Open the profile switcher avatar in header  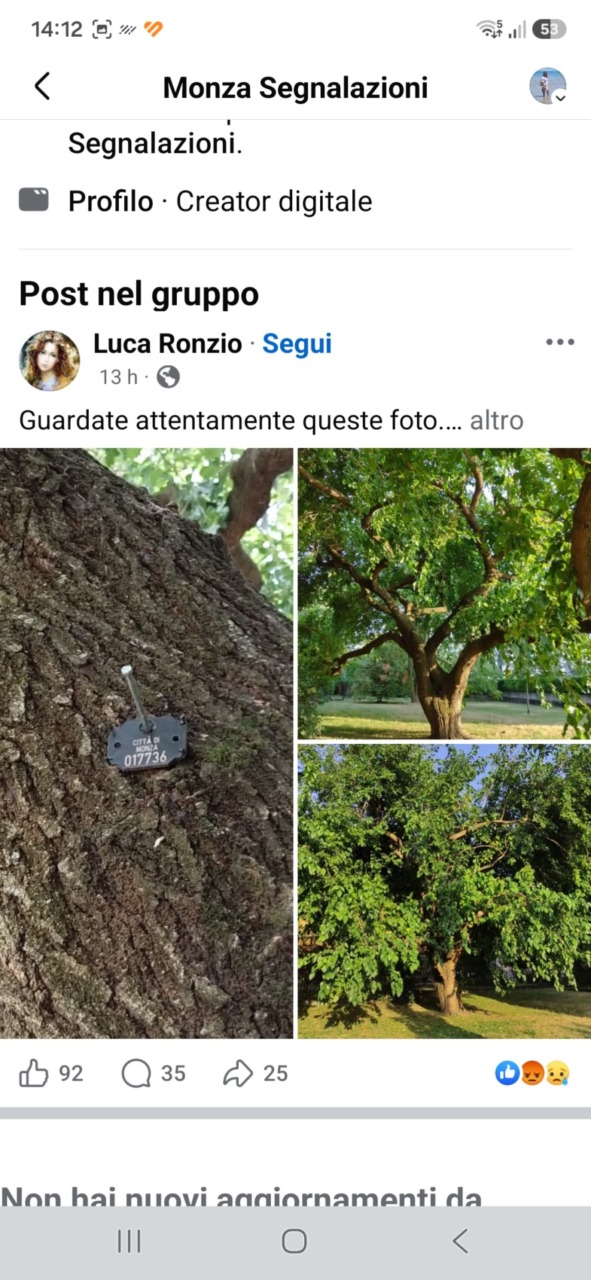548,87
